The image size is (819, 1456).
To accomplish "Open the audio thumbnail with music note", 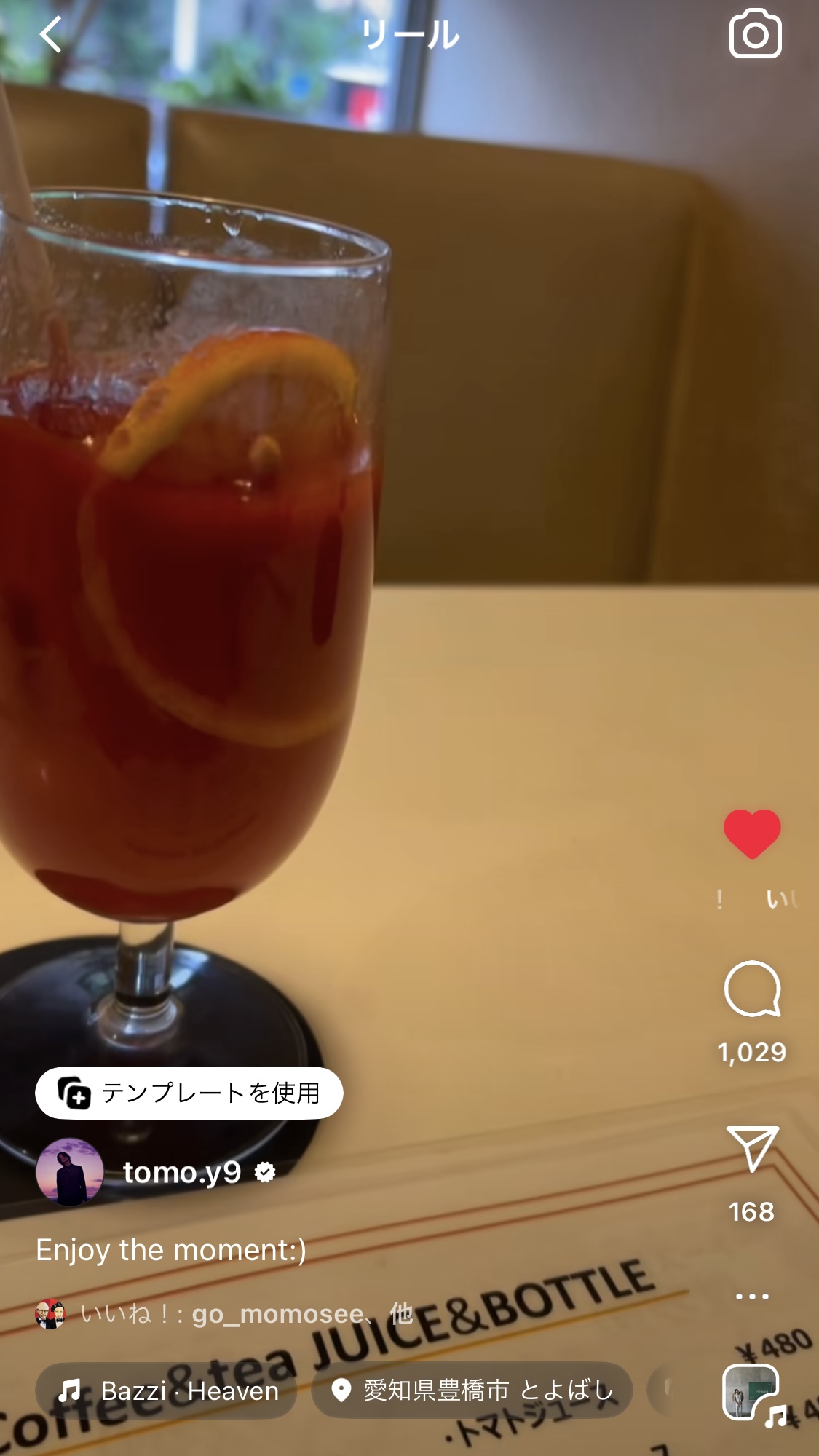I will pos(752,1392).
